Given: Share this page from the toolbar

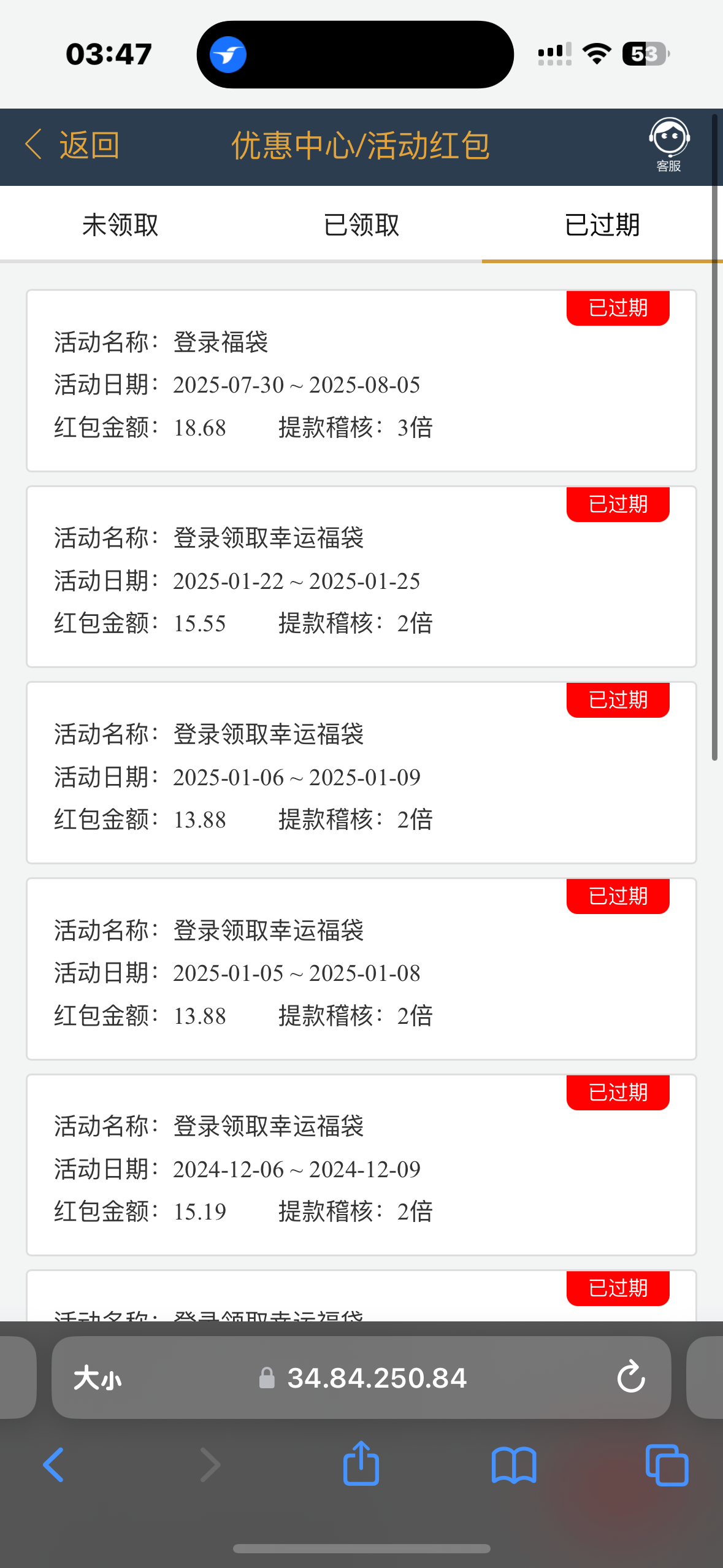Looking at the screenshot, I should [361, 1464].
